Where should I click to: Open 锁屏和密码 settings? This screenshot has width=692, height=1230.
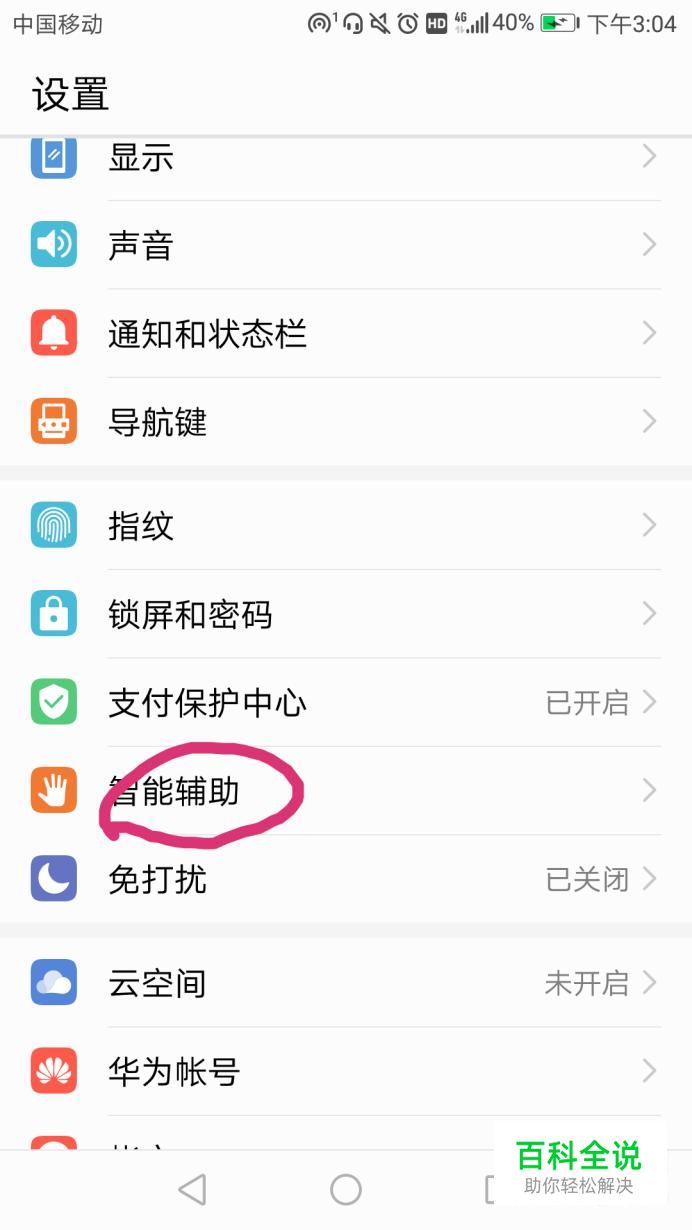[x=345, y=614]
